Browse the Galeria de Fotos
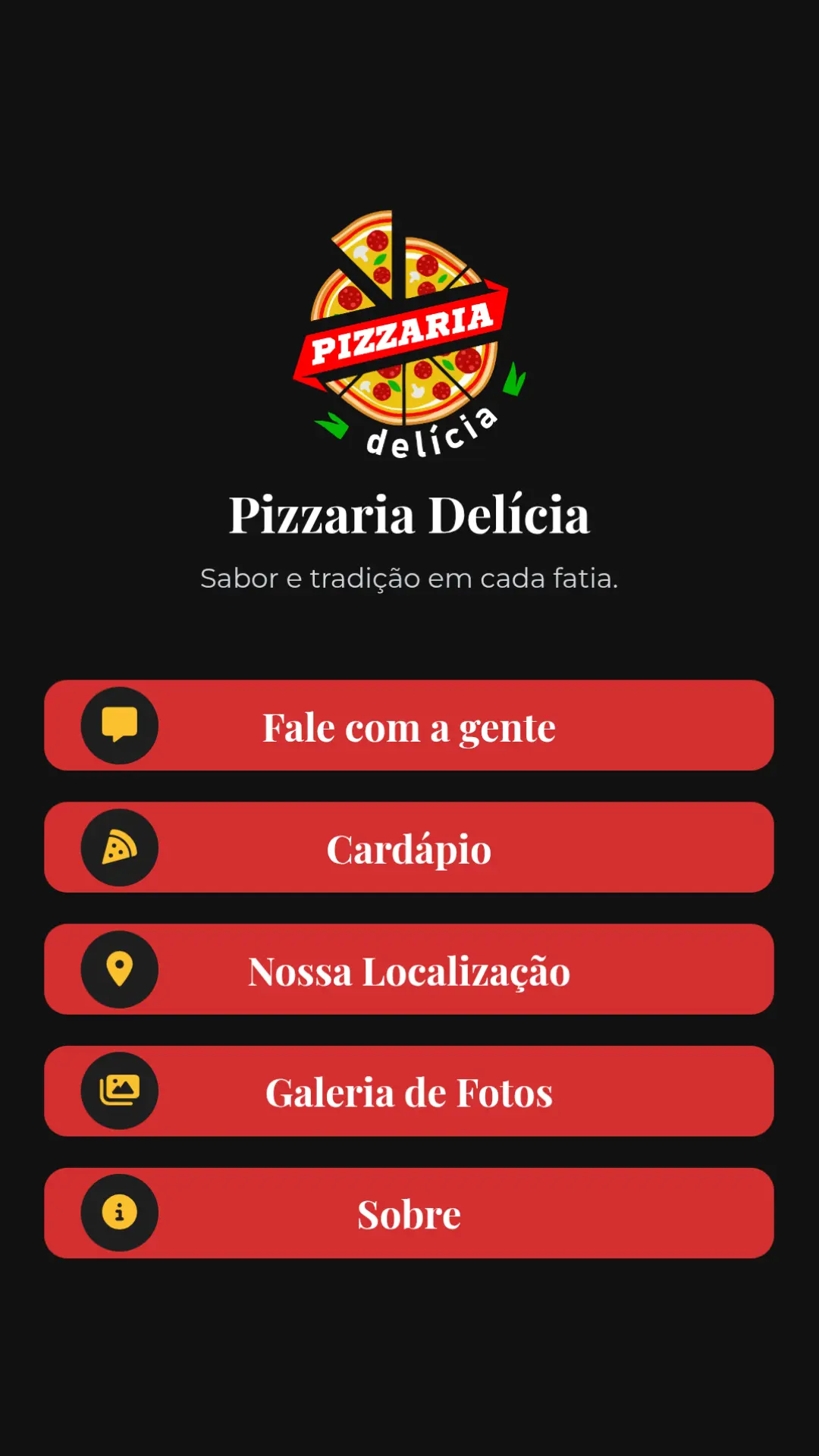The image size is (819, 1456). click(409, 1091)
